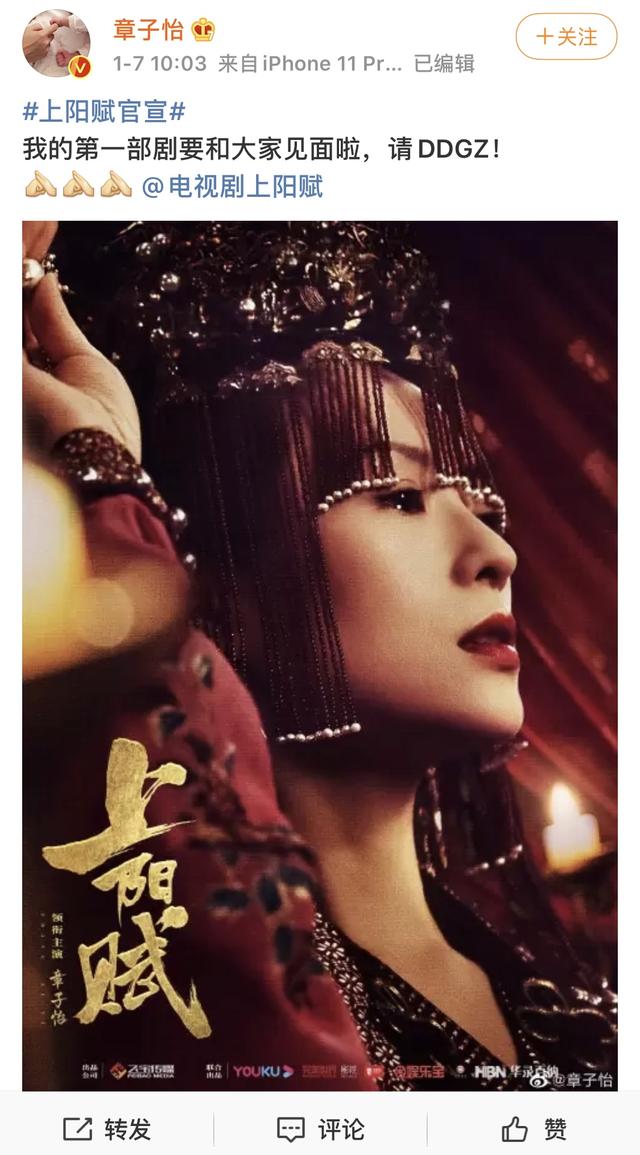Open 章子怡's profile avatar
Image resolution: width=640 pixels, height=1155 pixels.
pyautogui.click(x=57, y=45)
